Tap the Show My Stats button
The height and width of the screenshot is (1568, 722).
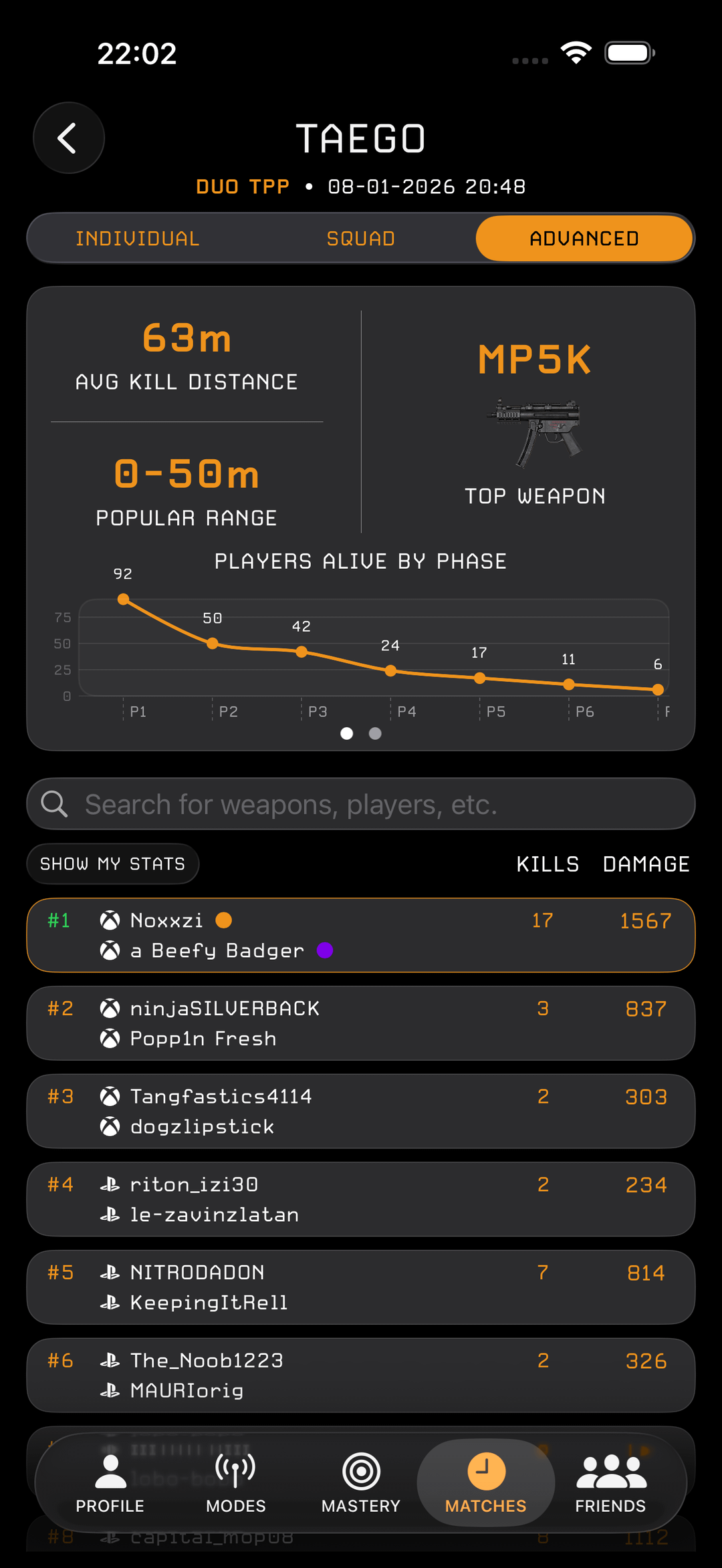[x=113, y=864]
